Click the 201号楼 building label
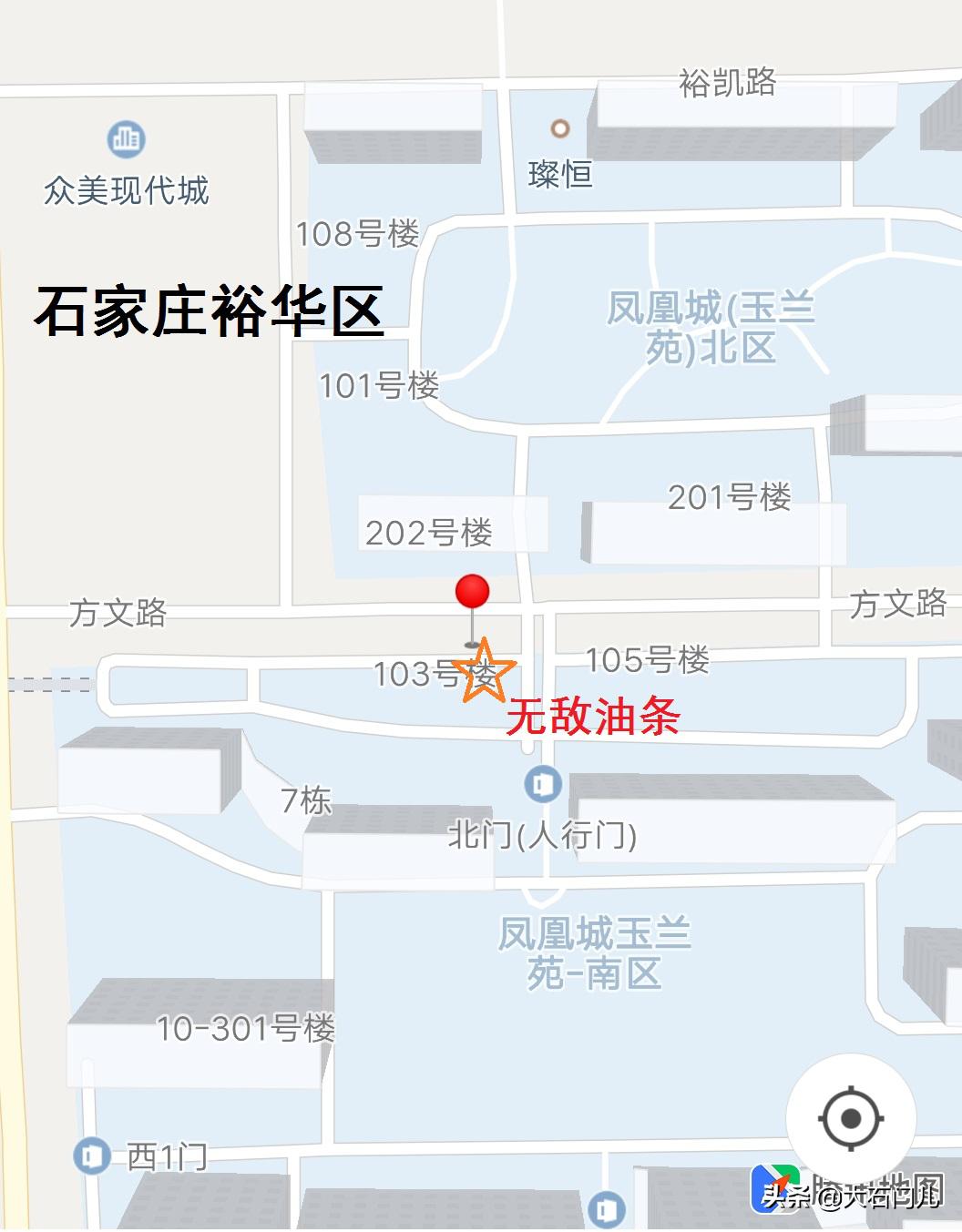Screen dimensions: 962x1232 point(731,497)
